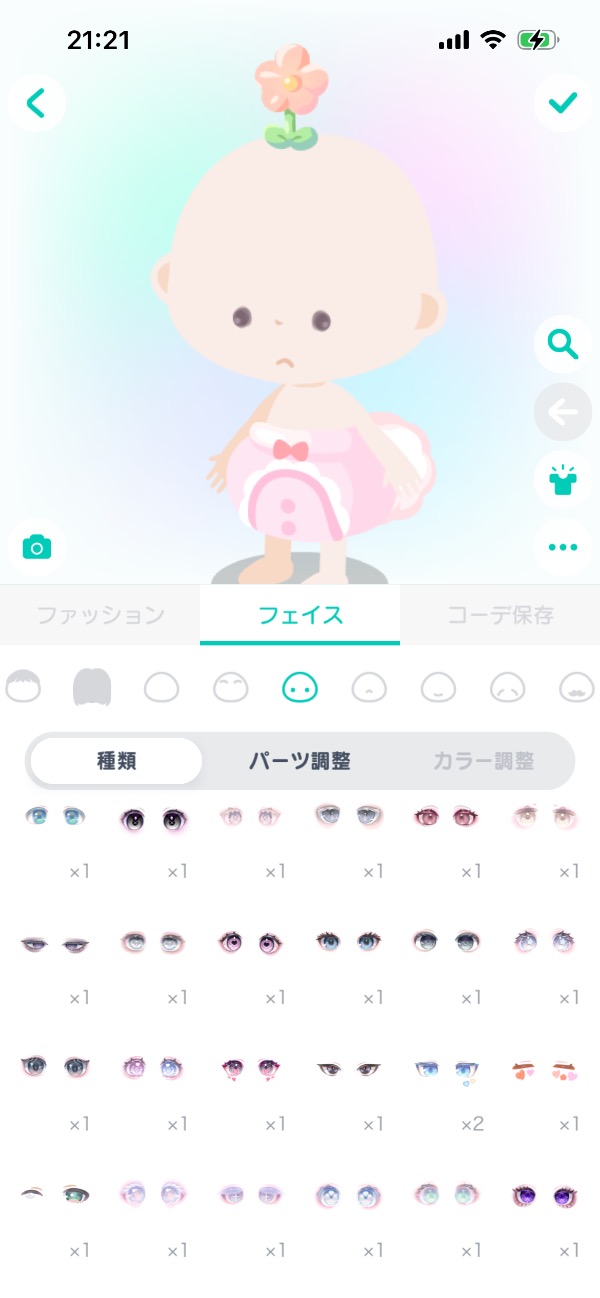
Task: Open the three-dots more menu
Action: pyautogui.click(x=563, y=547)
